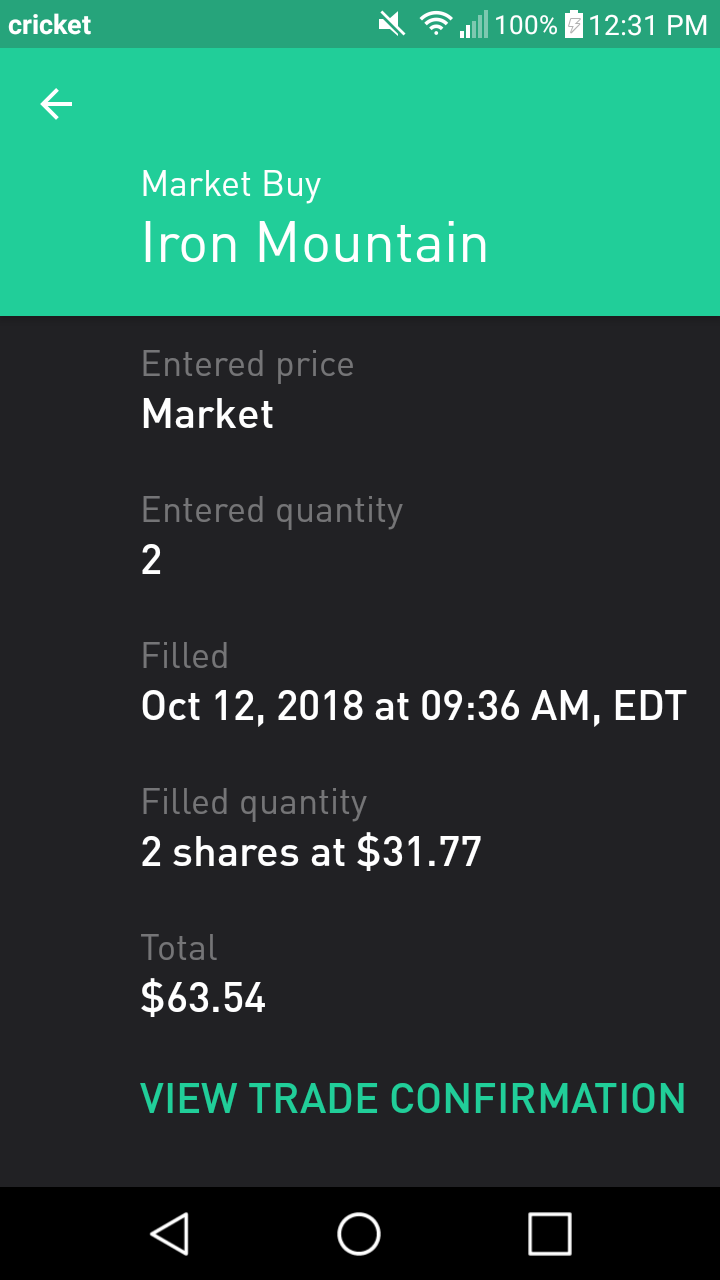
Task: Tap the cellular signal strength indicator
Action: (478, 24)
